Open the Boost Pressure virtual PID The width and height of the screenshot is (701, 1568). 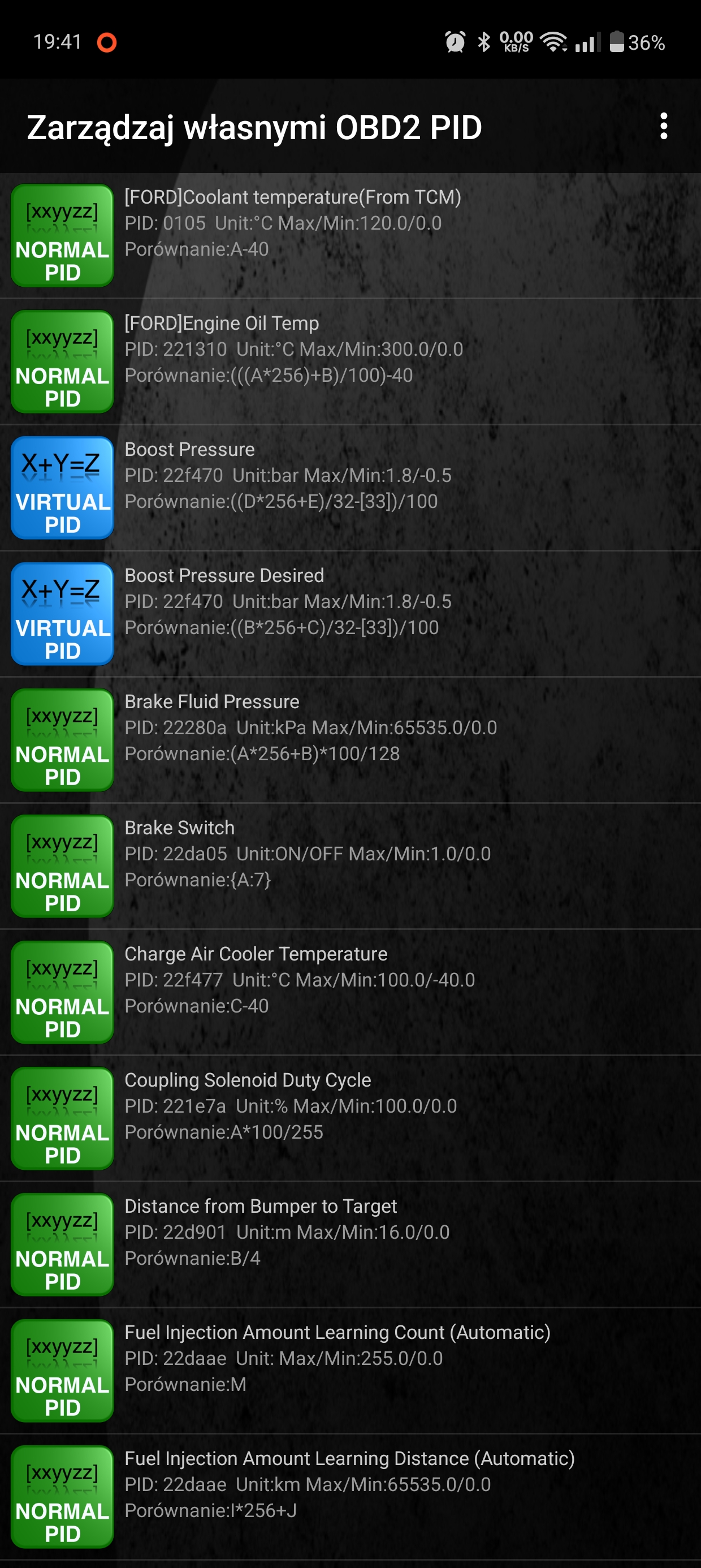coord(350,488)
